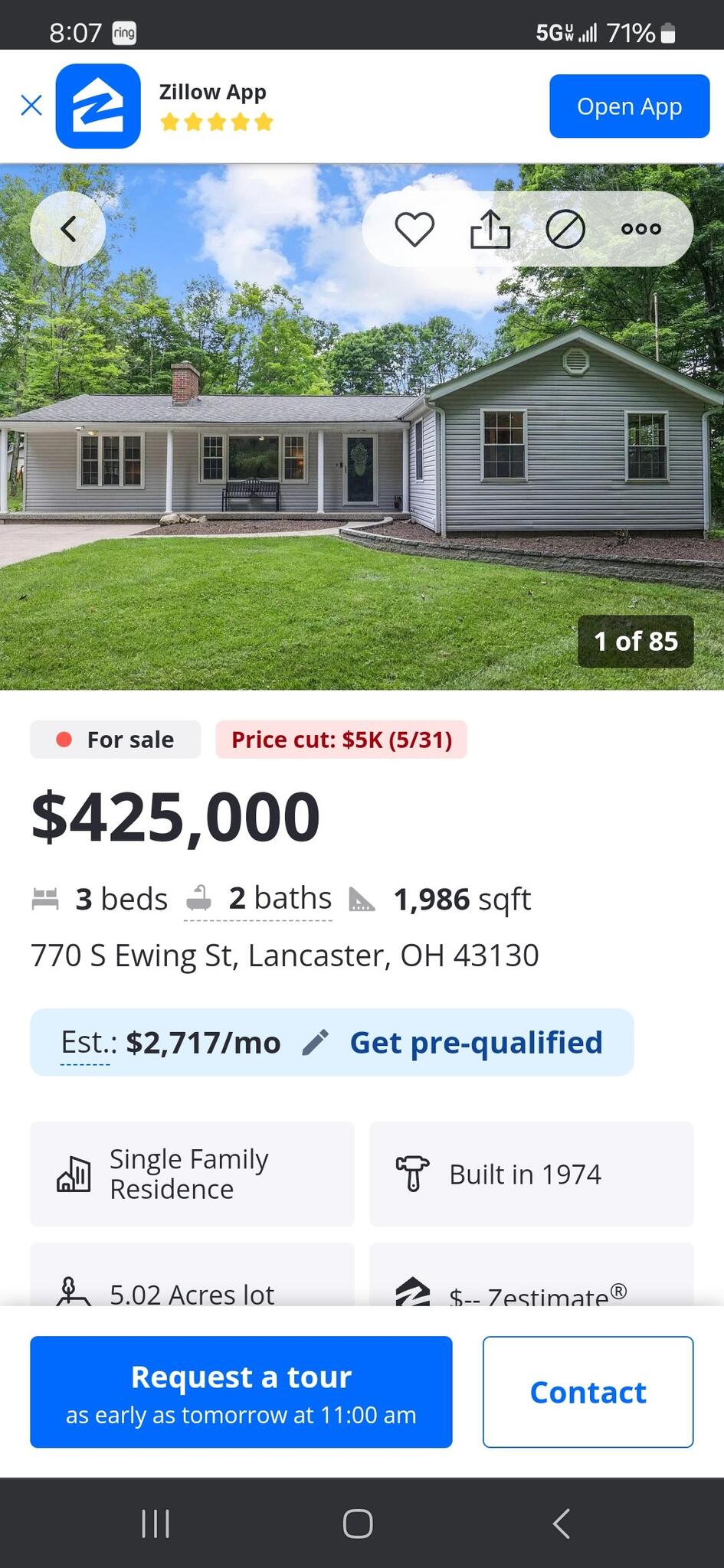Open the share options icon
The width and height of the screenshot is (724, 1568).
point(490,228)
